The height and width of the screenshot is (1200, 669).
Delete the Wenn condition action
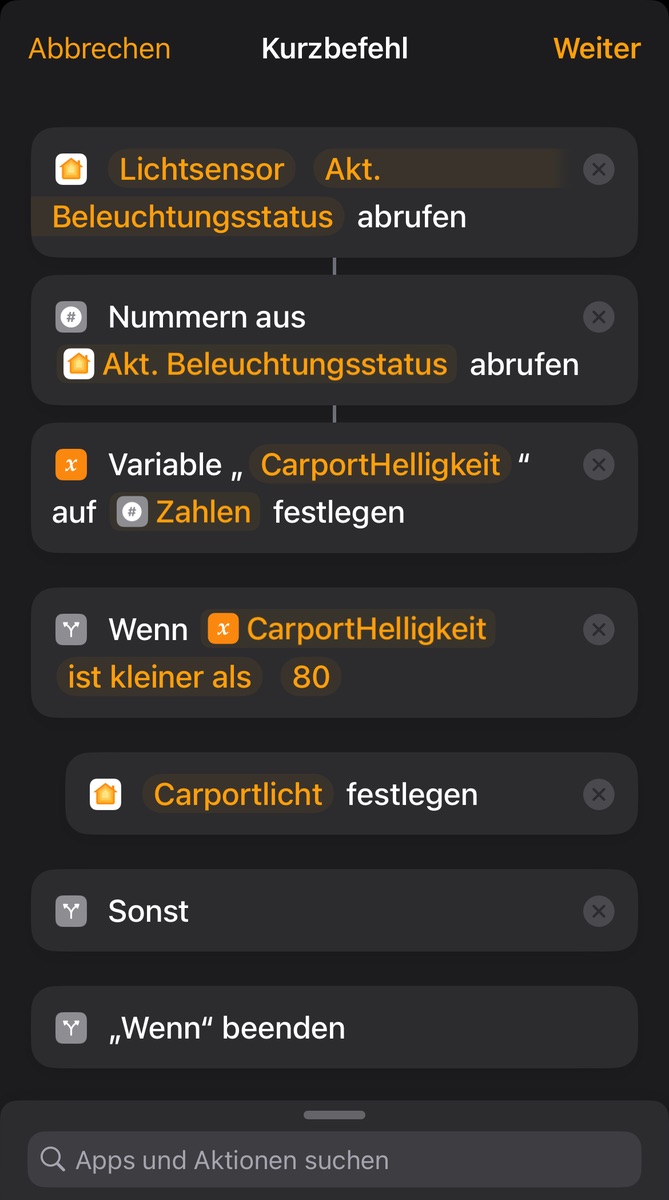tap(598, 629)
